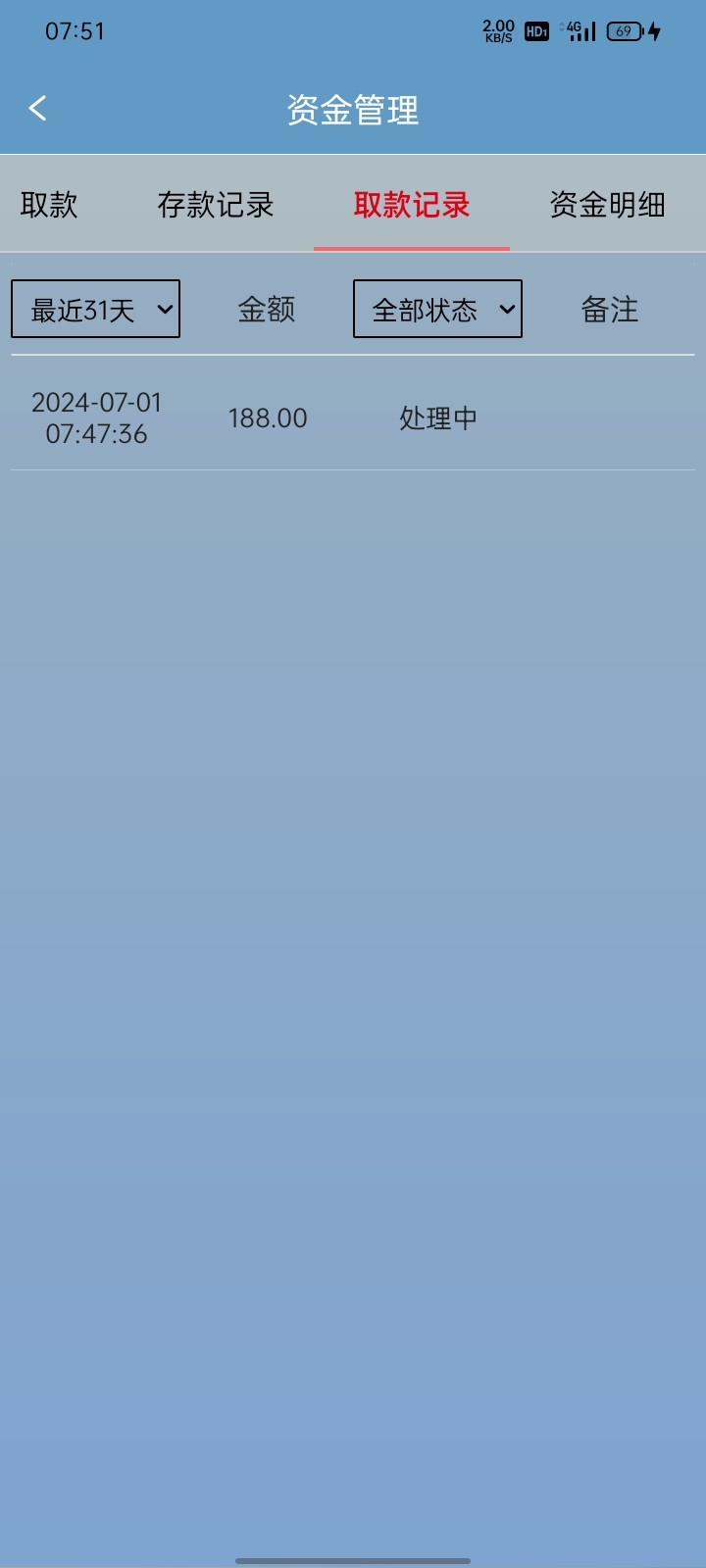Go back from 资金管理 screen
This screenshot has width=706, height=1568.
[38, 108]
